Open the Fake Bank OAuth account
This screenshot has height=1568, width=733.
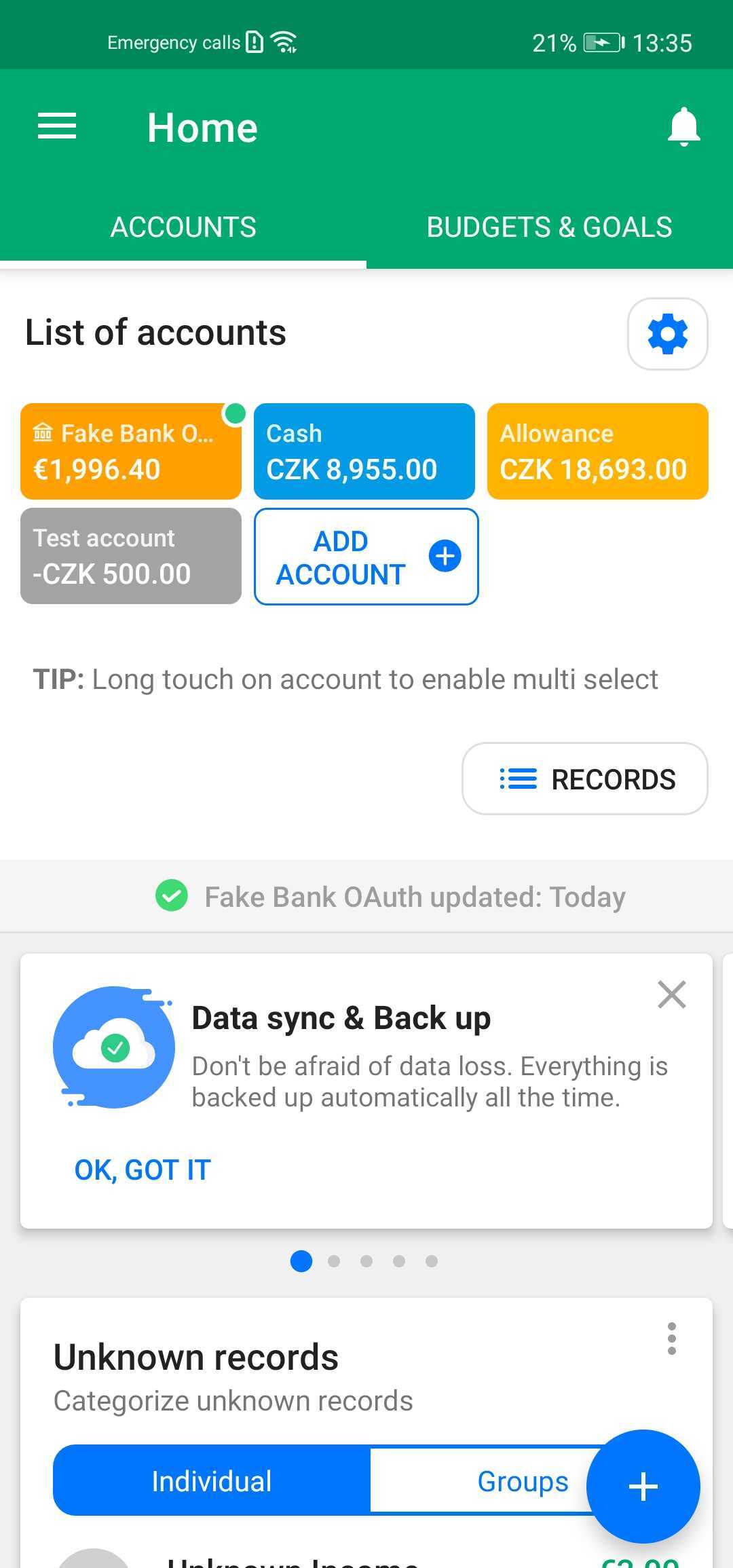(131, 451)
